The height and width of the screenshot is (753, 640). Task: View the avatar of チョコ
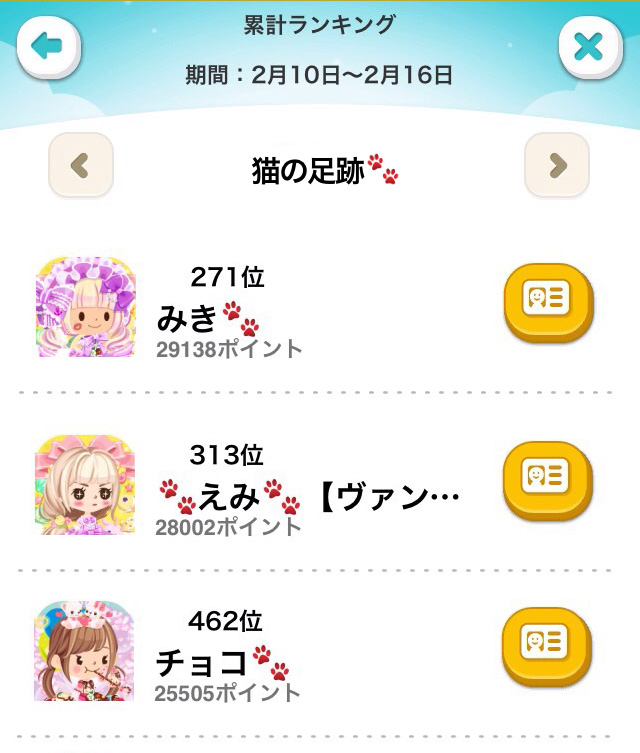[x=85, y=650]
